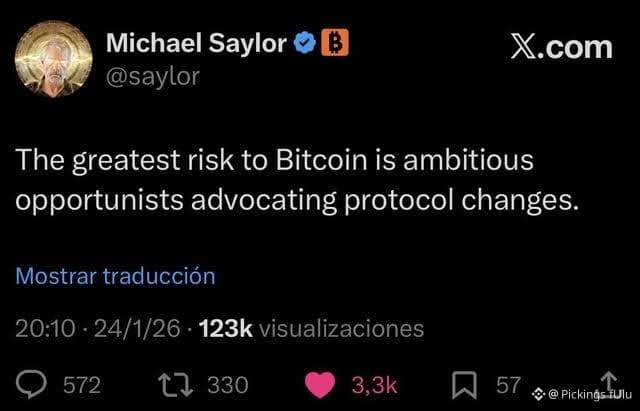Like the post with the heart icon

[322, 384]
